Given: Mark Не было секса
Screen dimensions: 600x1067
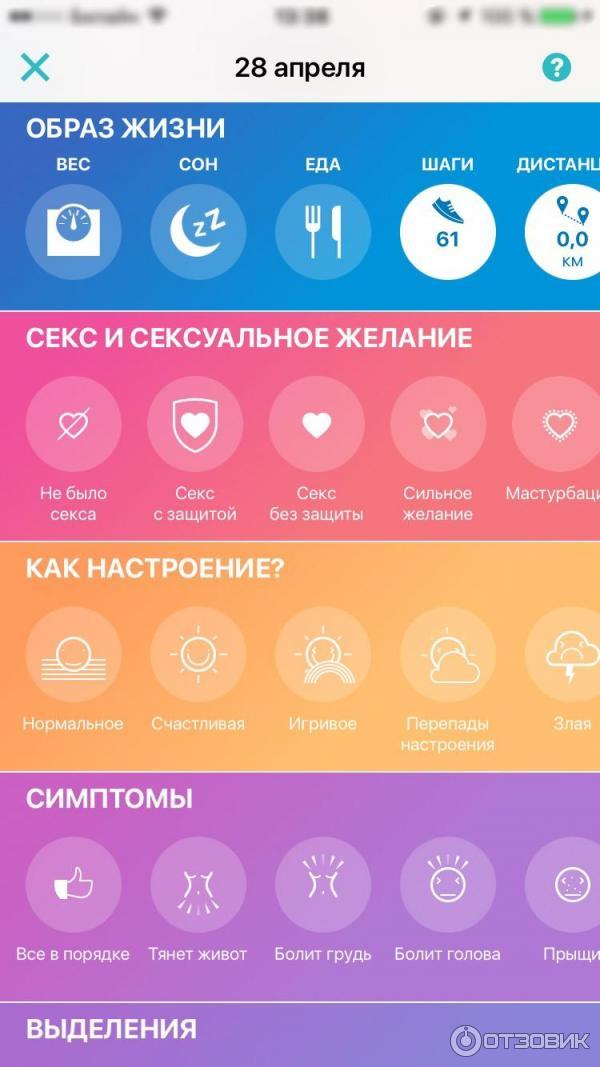Looking at the screenshot, I should click(73, 424).
